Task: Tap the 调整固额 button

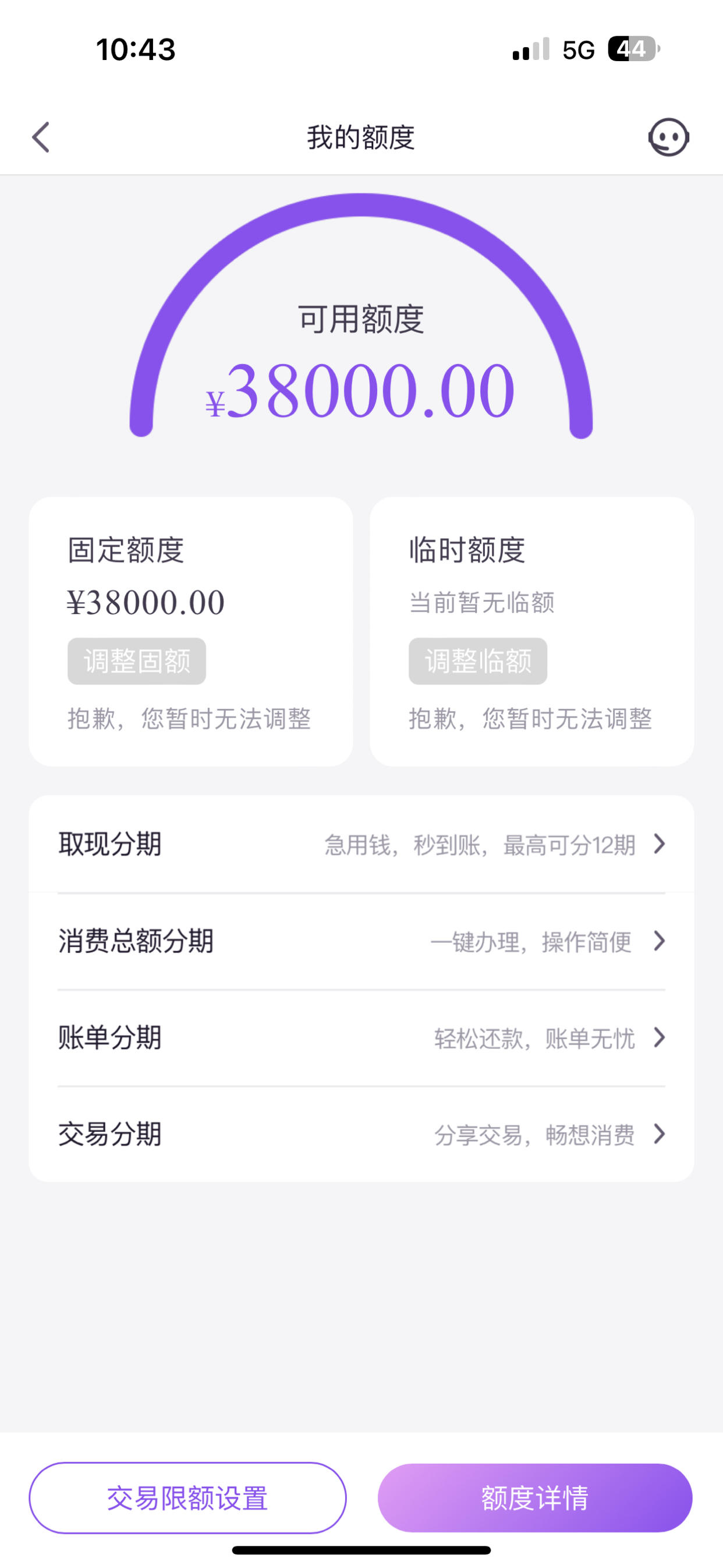Action: (137, 661)
